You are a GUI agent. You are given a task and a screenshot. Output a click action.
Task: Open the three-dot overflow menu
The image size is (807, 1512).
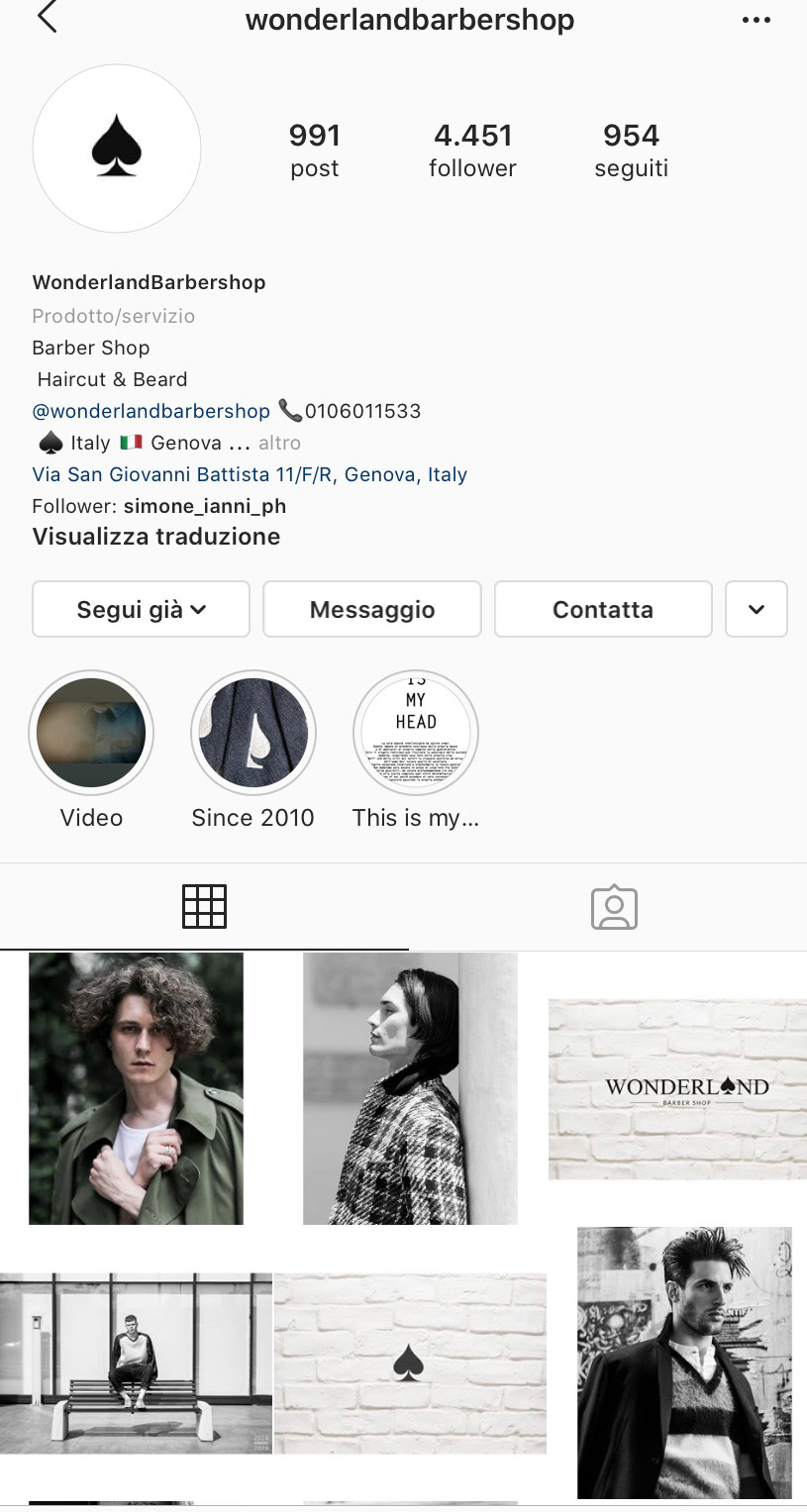point(756,20)
